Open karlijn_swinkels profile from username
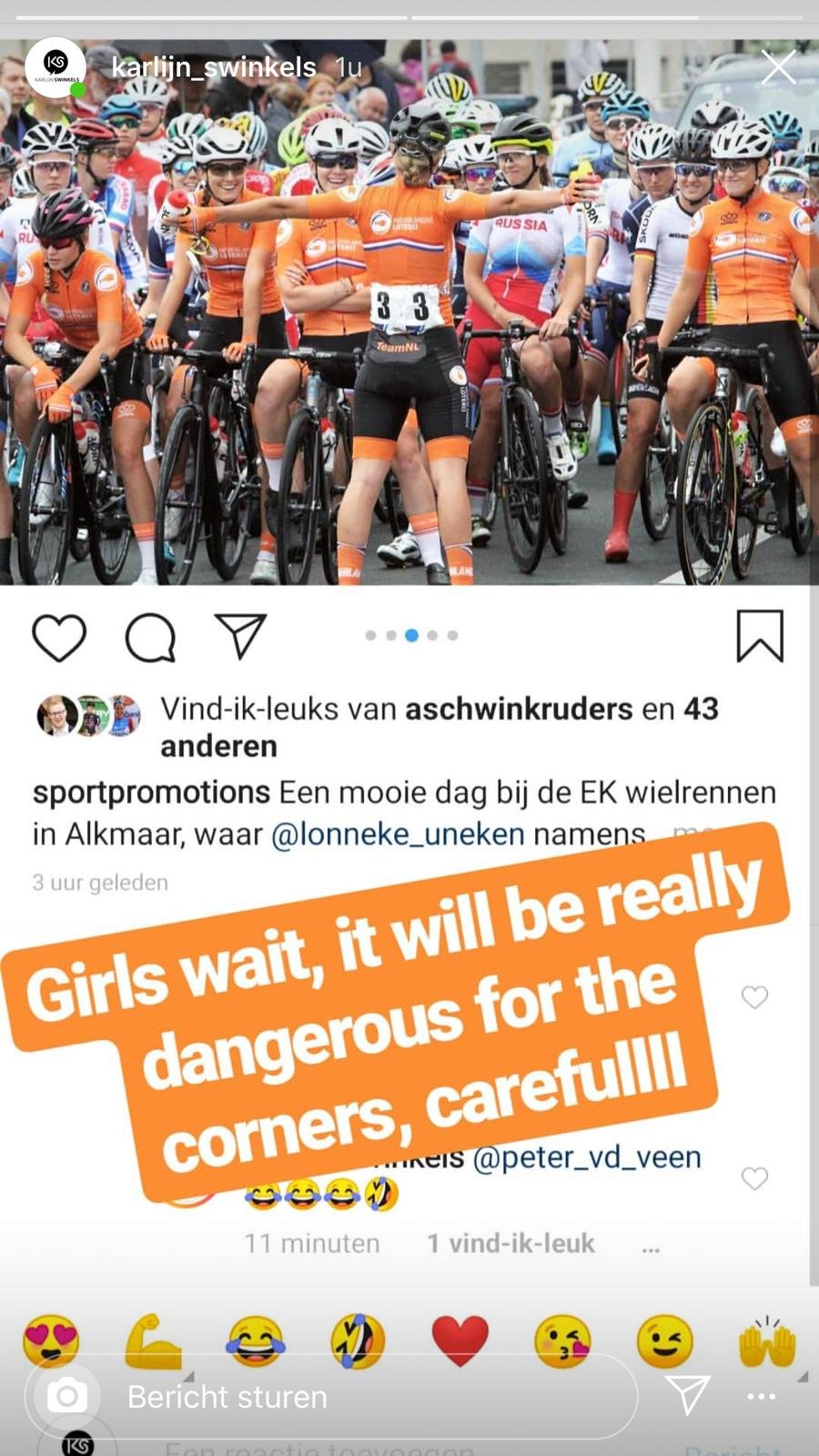 [x=214, y=67]
